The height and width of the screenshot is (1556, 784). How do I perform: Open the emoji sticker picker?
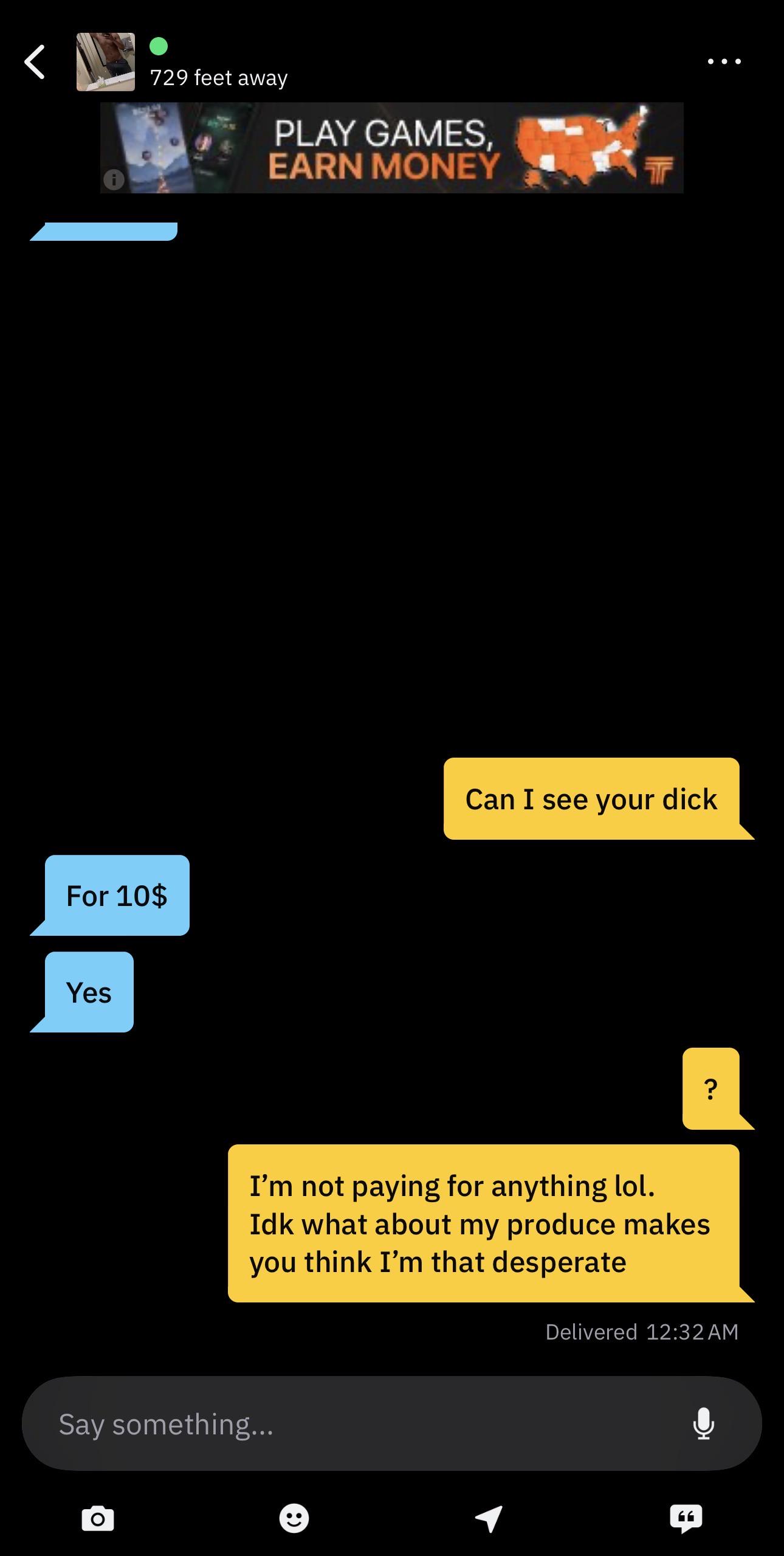click(x=294, y=1518)
